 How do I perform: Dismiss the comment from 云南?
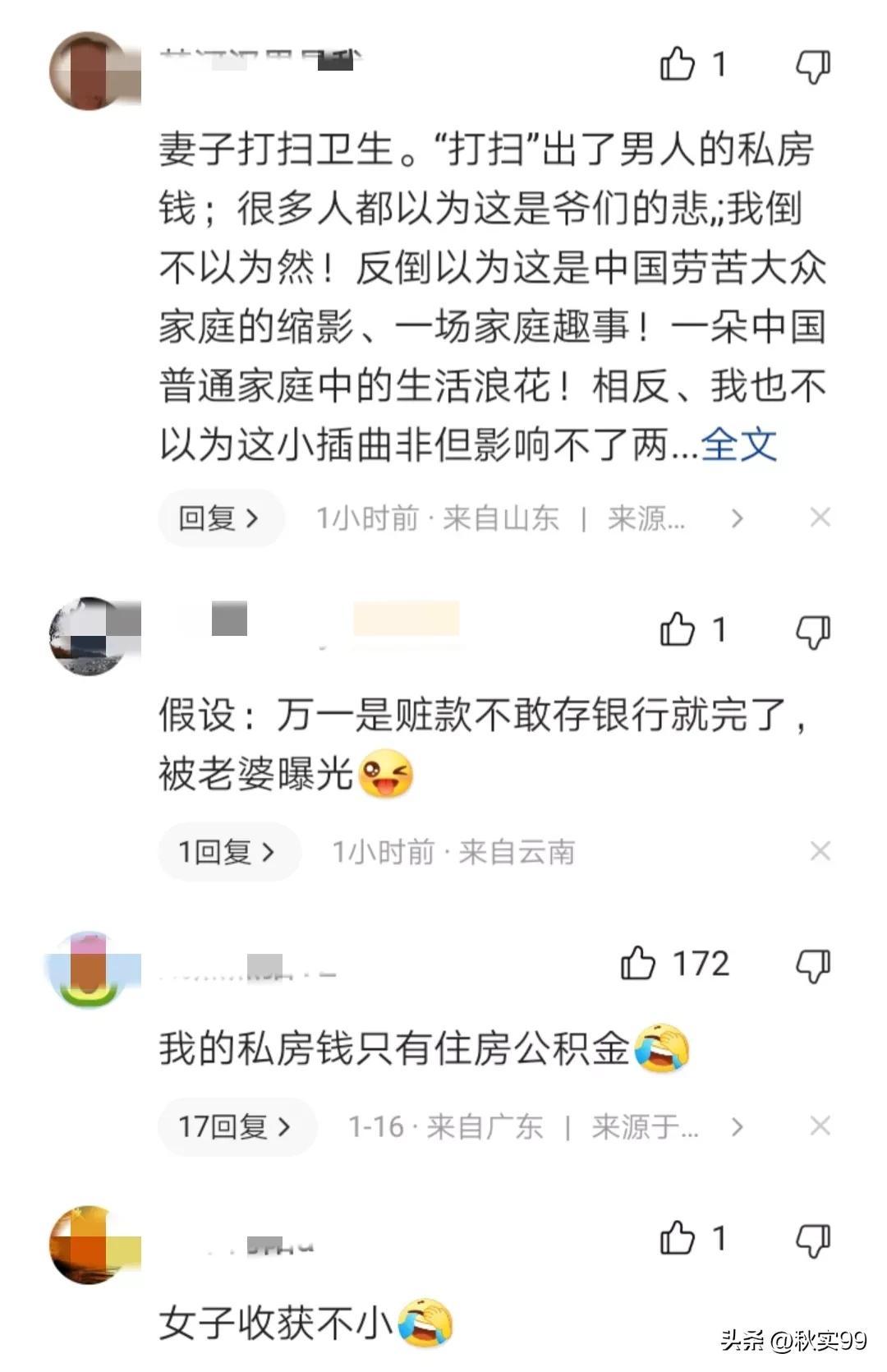[820, 851]
